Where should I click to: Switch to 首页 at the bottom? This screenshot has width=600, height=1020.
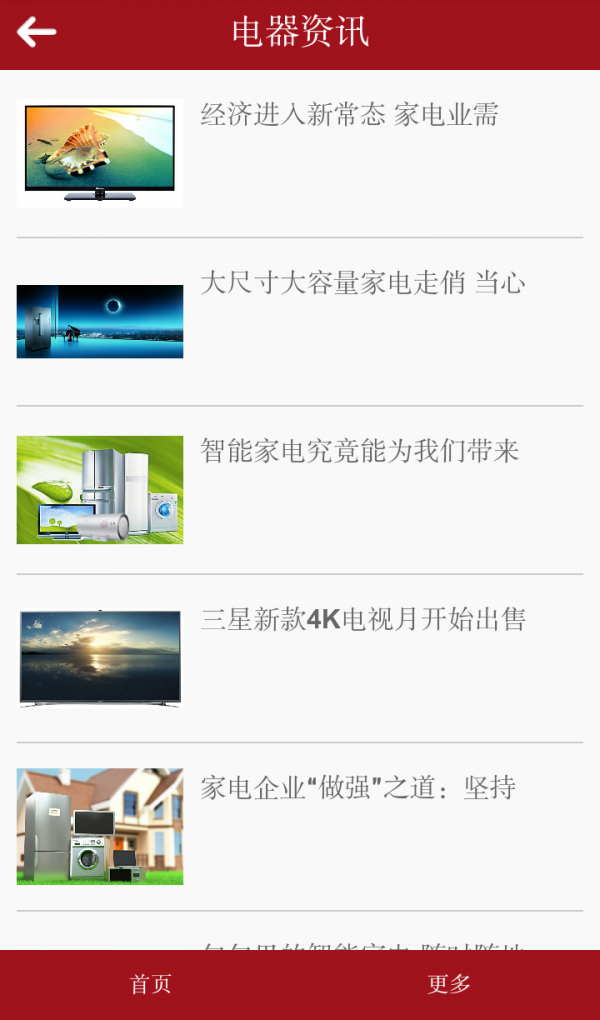[150, 984]
